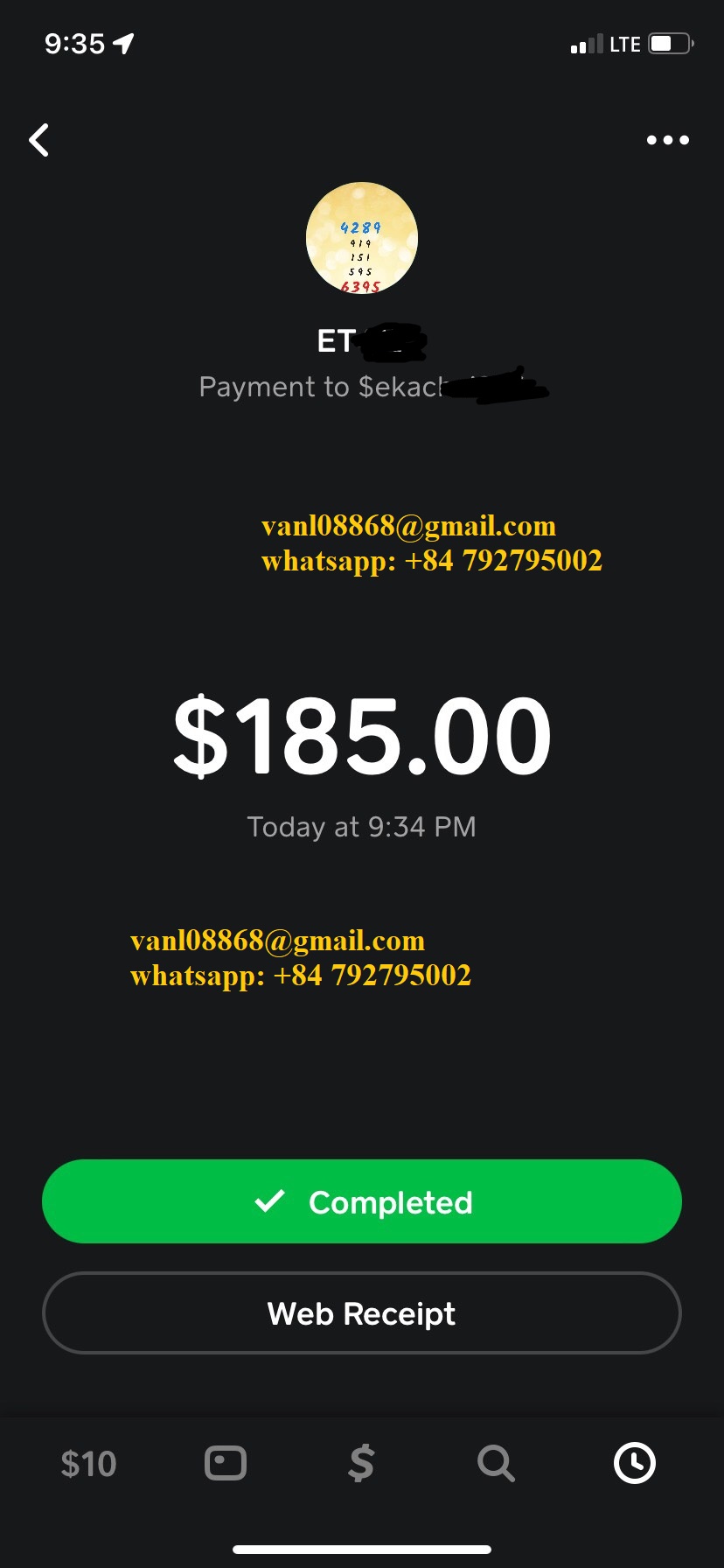Switch to the dollar sign payment tab
This screenshot has width=724, height=1568.
(x=361, y=1463)
